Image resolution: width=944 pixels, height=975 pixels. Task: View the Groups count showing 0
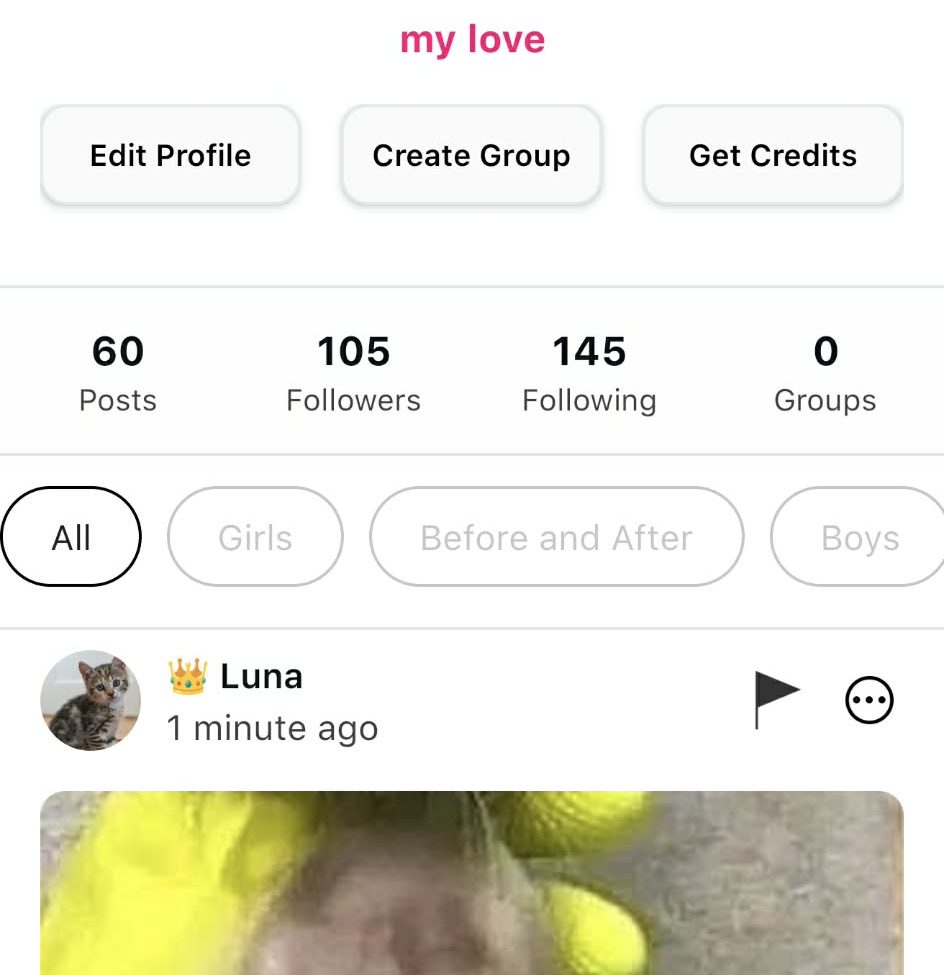click(x=824, y=370)
